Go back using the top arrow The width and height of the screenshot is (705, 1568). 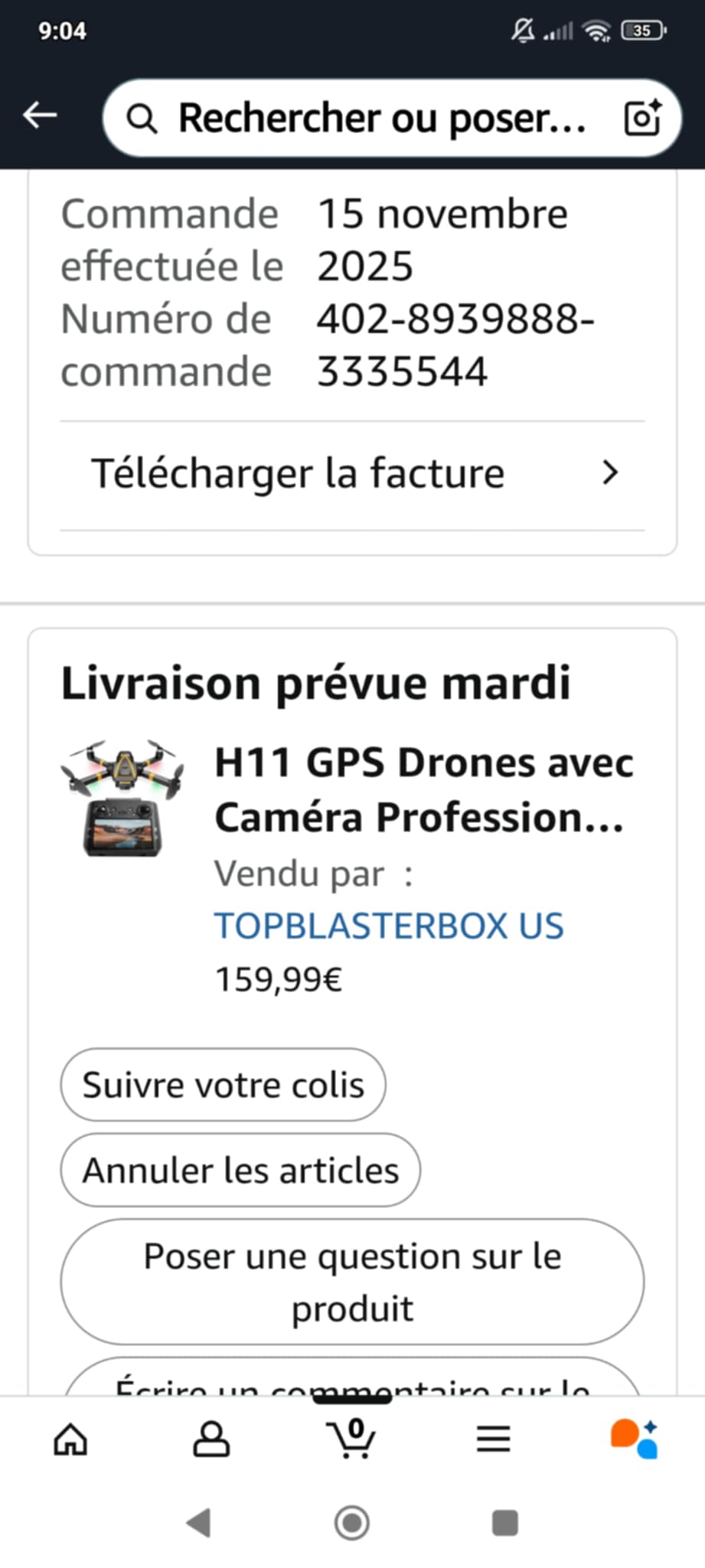(x=40, y=116)
